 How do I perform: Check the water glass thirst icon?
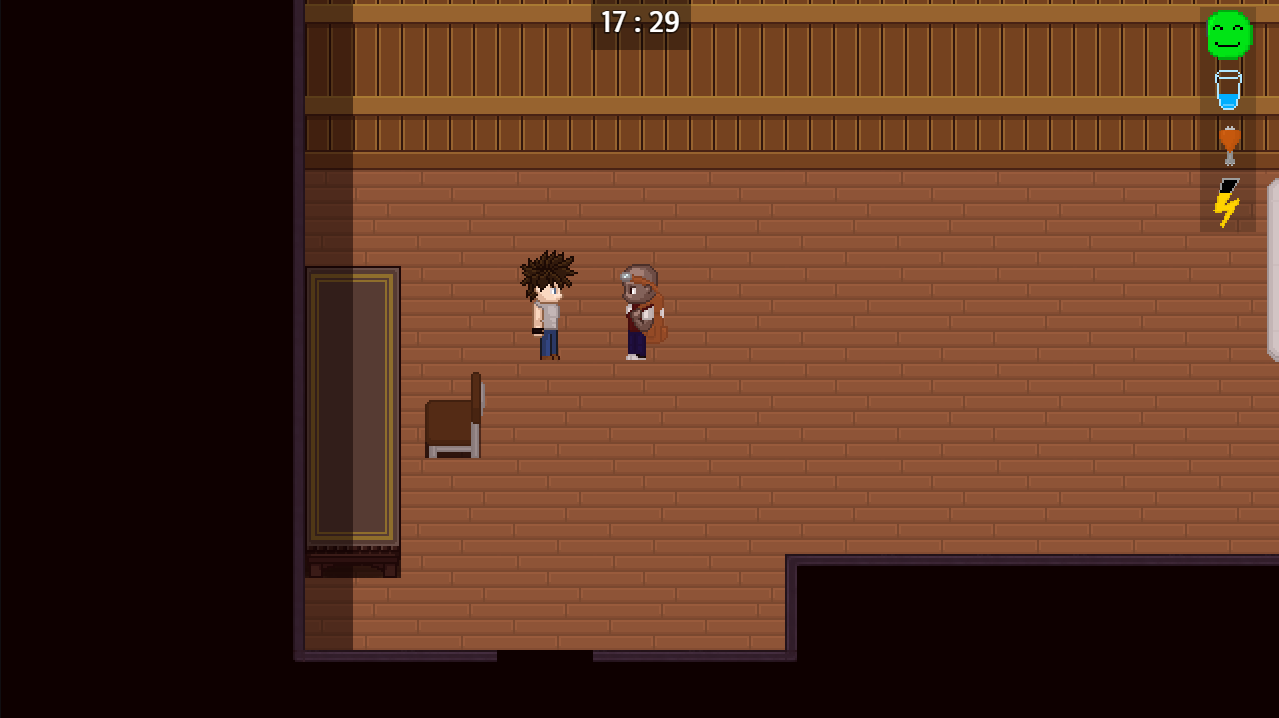tap(1228, 89)
